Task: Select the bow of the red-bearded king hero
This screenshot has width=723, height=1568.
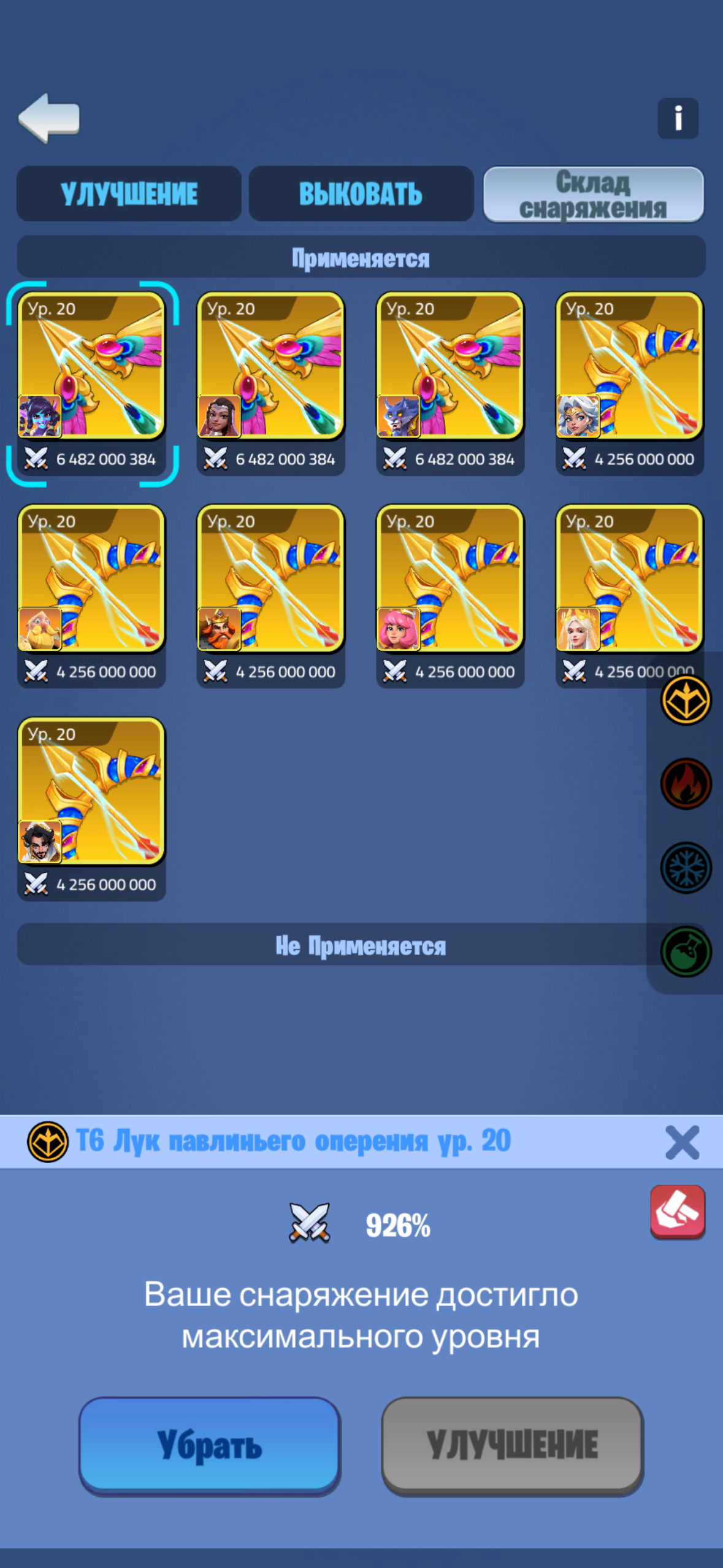Action: (270, 579)
